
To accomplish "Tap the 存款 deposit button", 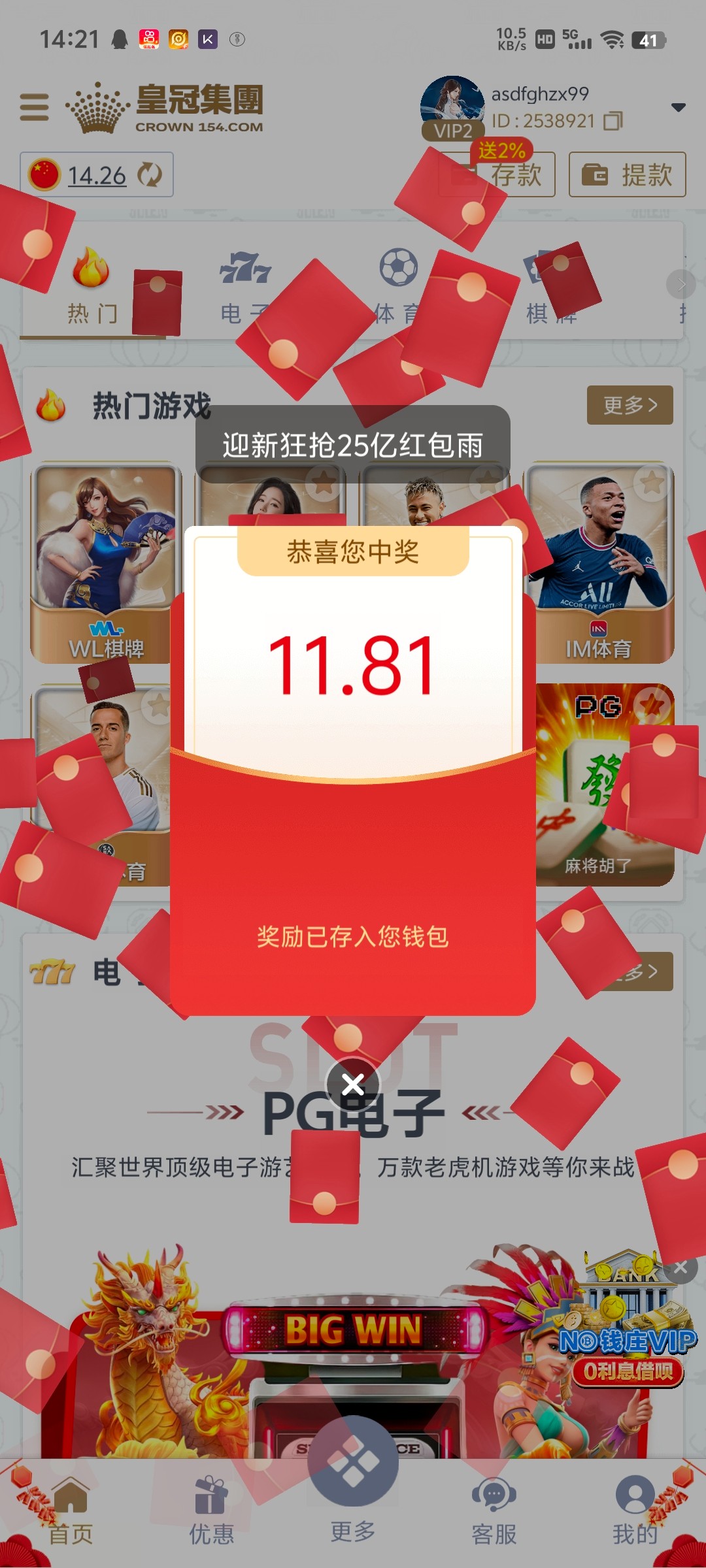I will 515,175.
